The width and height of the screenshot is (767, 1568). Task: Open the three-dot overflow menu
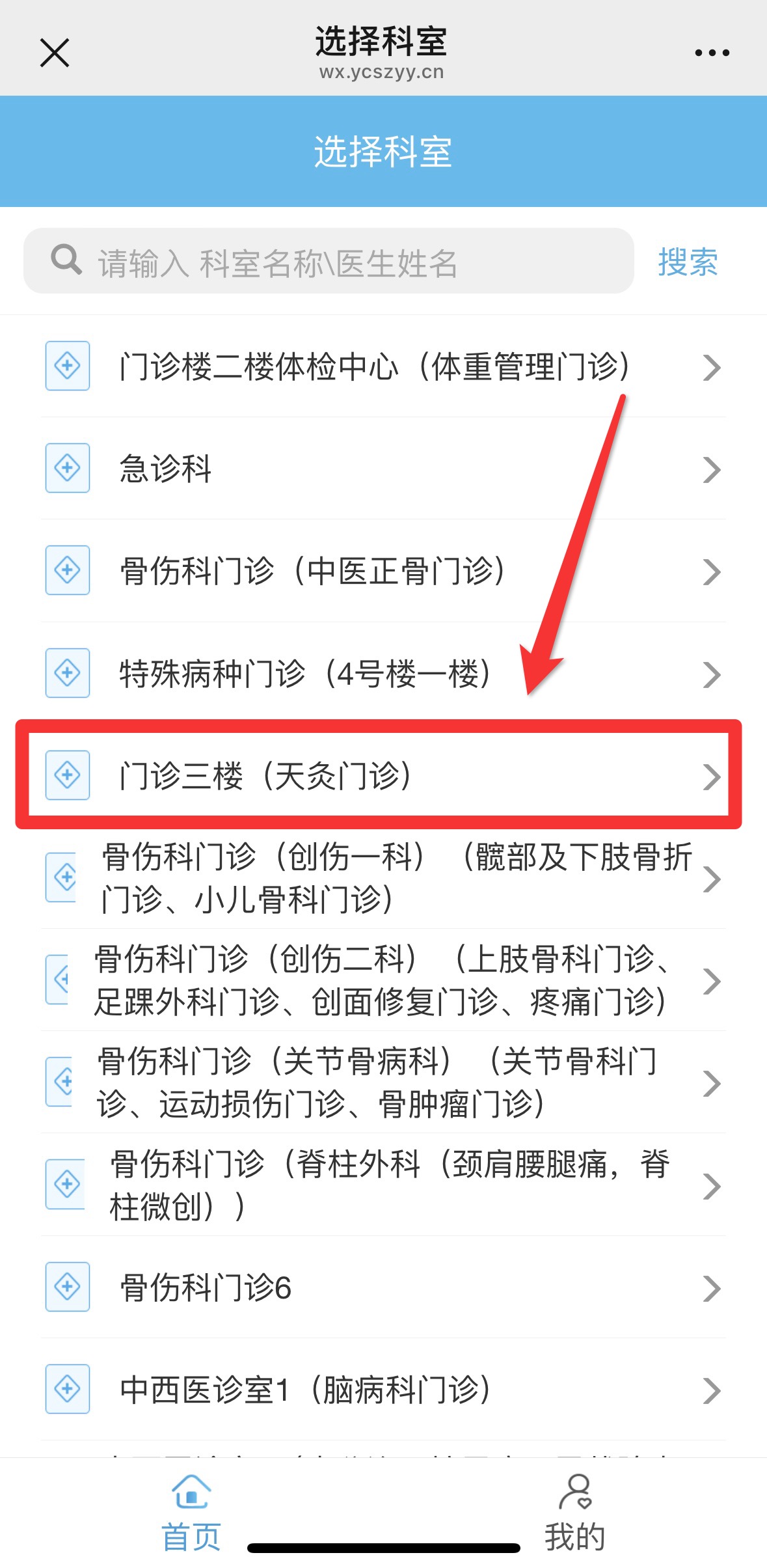point(712,53)
